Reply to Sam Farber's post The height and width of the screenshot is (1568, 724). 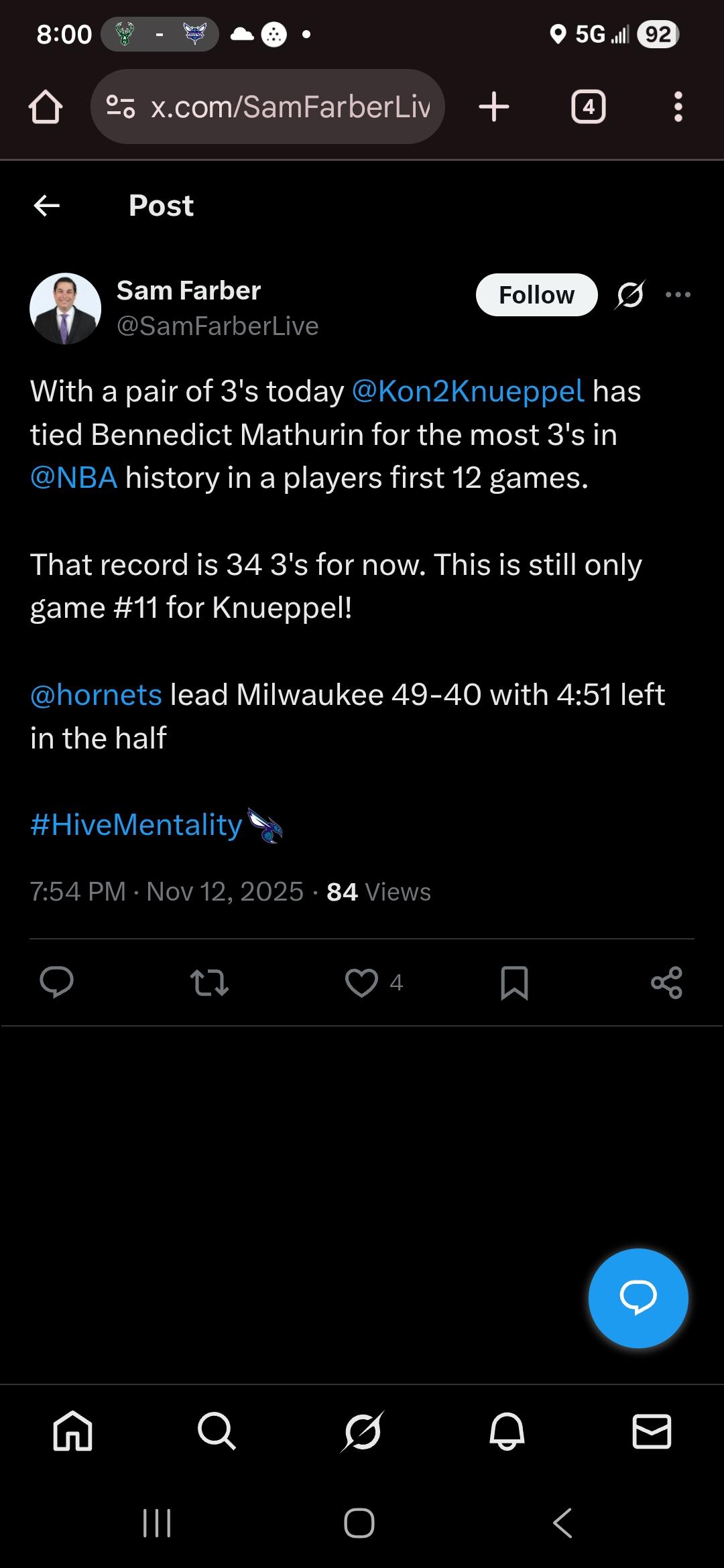56,983
